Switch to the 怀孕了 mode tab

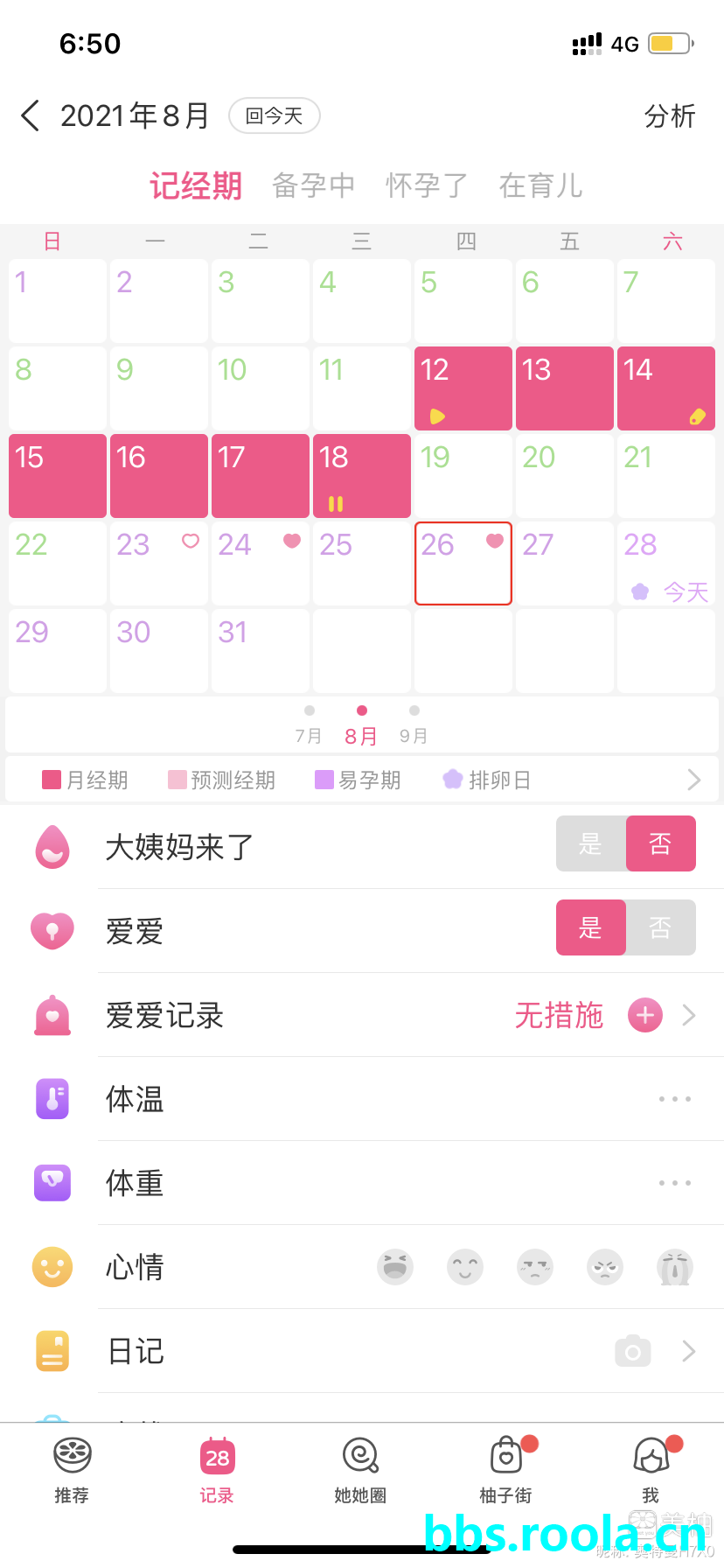427,185
